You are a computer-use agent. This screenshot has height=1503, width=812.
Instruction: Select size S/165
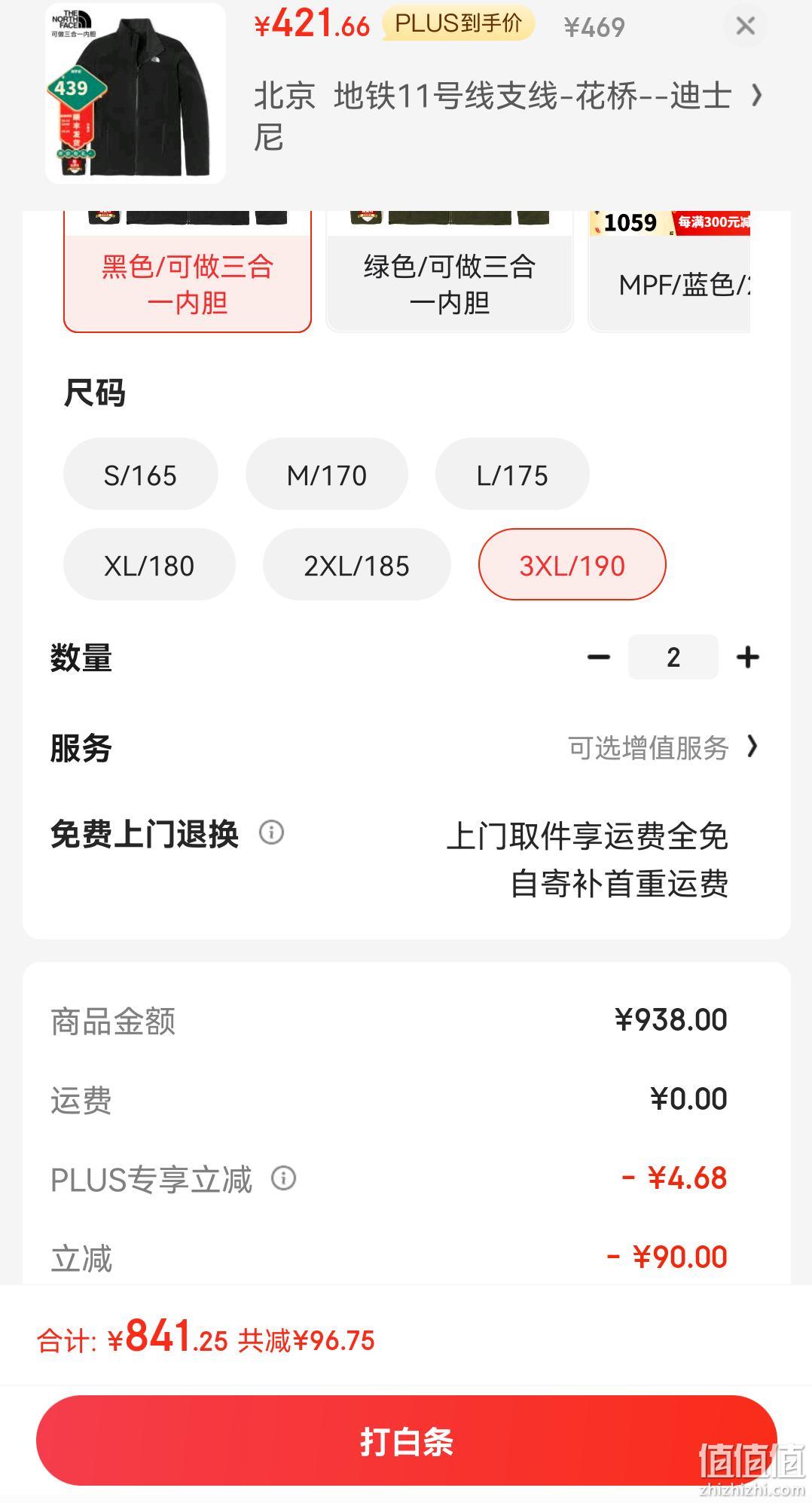[x=141, y=475]
